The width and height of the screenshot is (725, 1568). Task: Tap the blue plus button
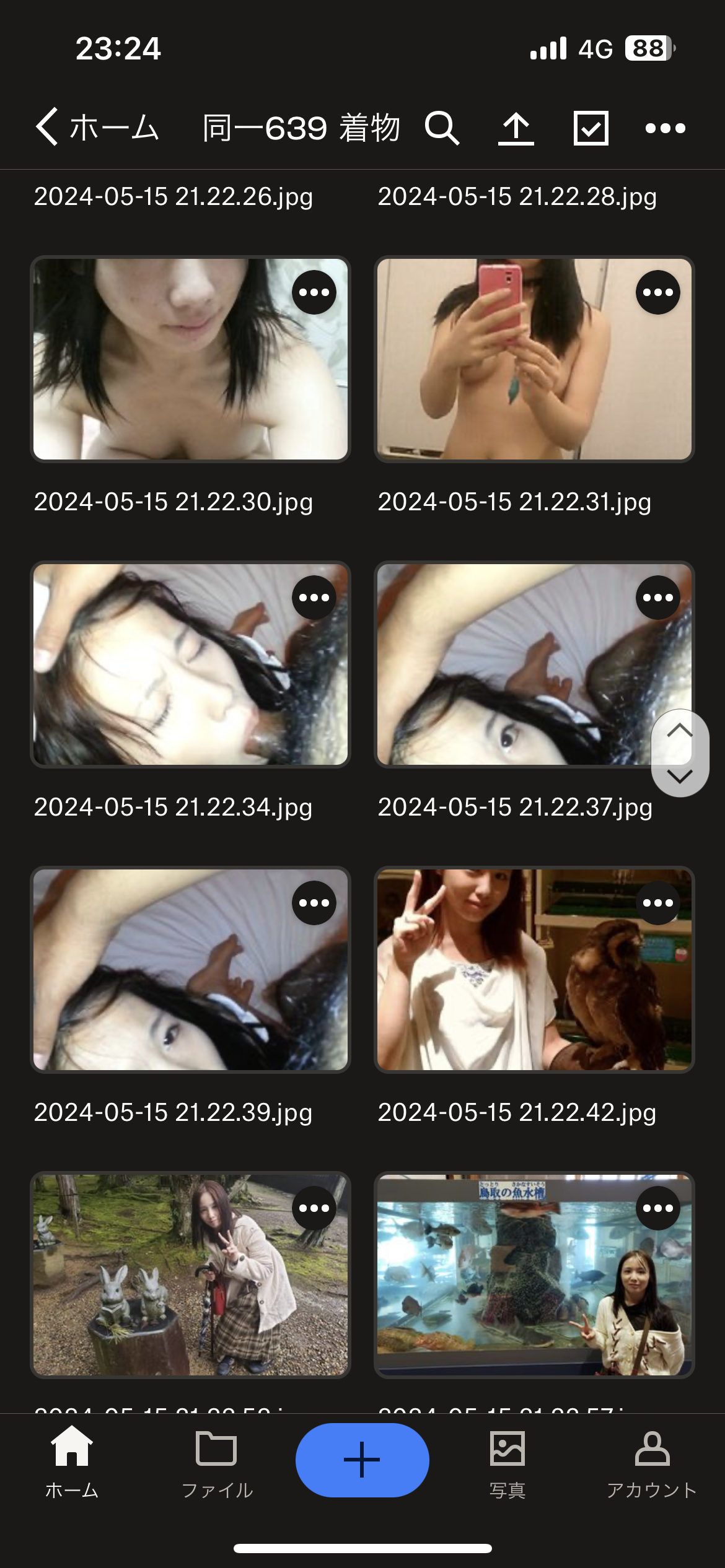[362, 1460]
